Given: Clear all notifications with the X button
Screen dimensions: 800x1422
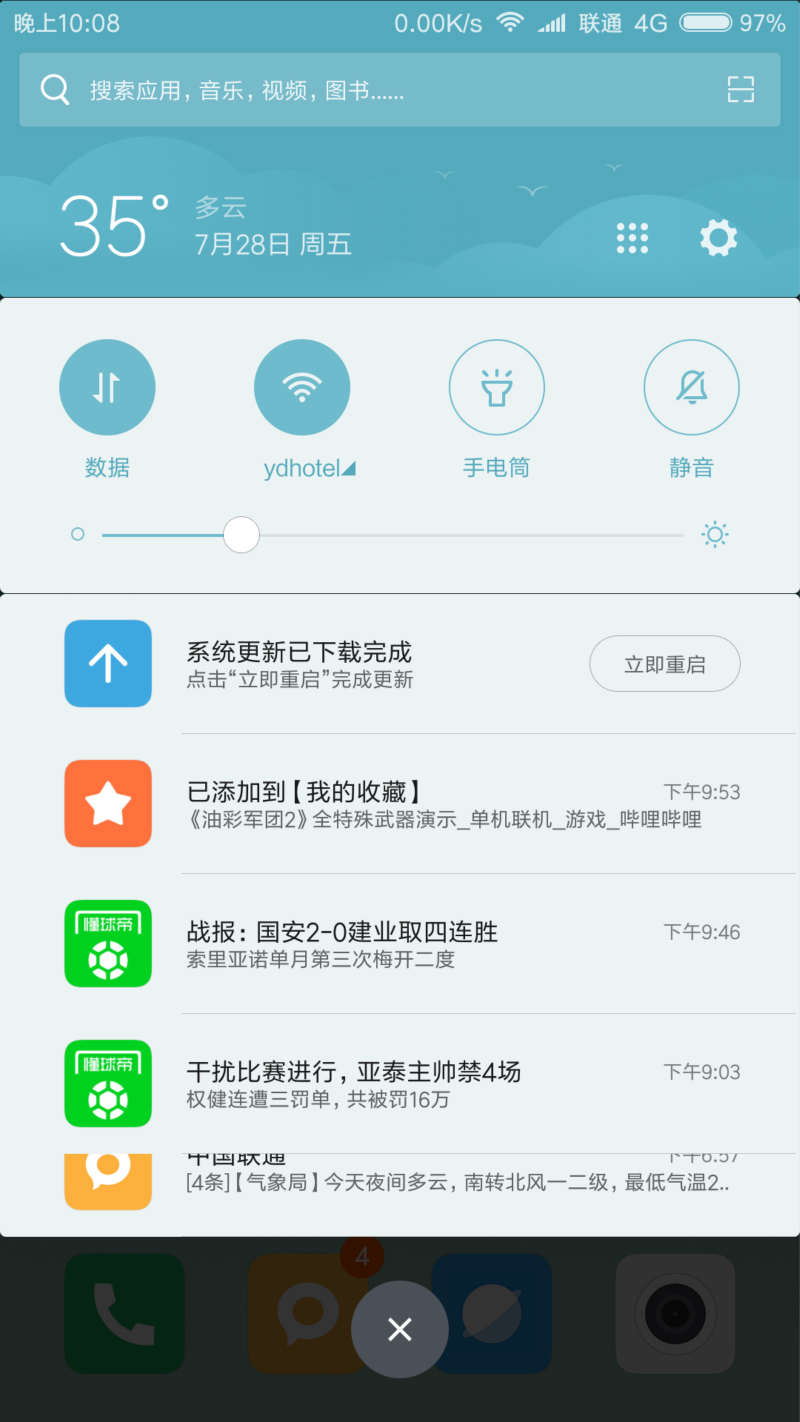Looking at the screenshot, I should pyautogui.click(x=400, y=1329).
